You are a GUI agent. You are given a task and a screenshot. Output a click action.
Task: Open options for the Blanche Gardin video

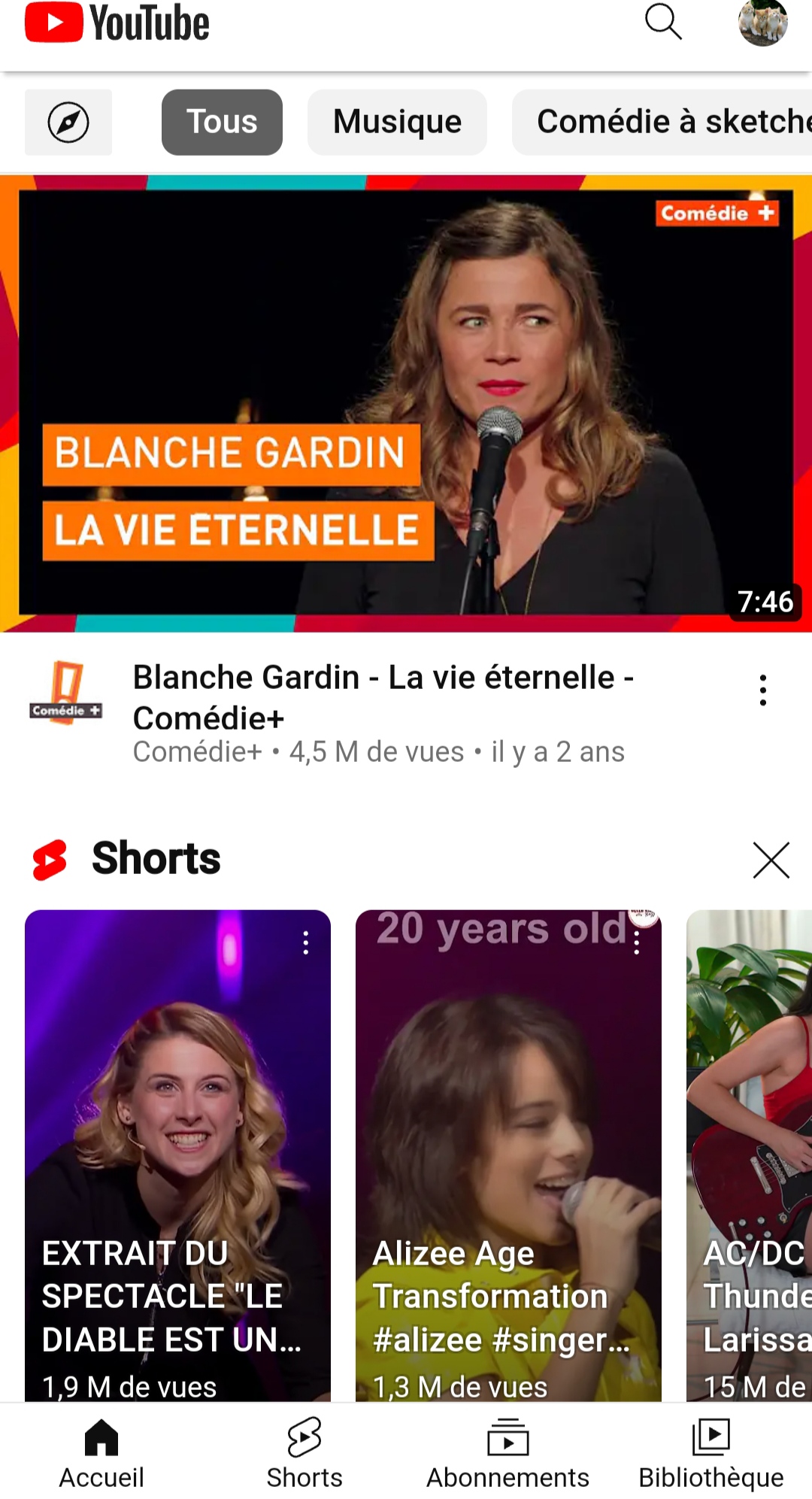click(762, 690)
